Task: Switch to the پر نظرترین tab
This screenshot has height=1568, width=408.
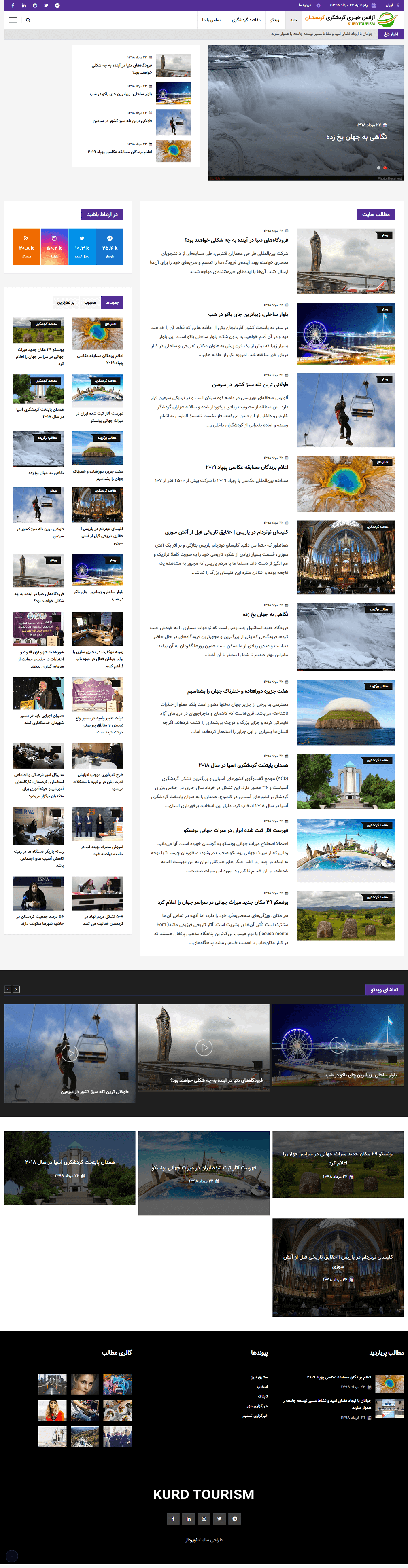Action: pos(66,302)
